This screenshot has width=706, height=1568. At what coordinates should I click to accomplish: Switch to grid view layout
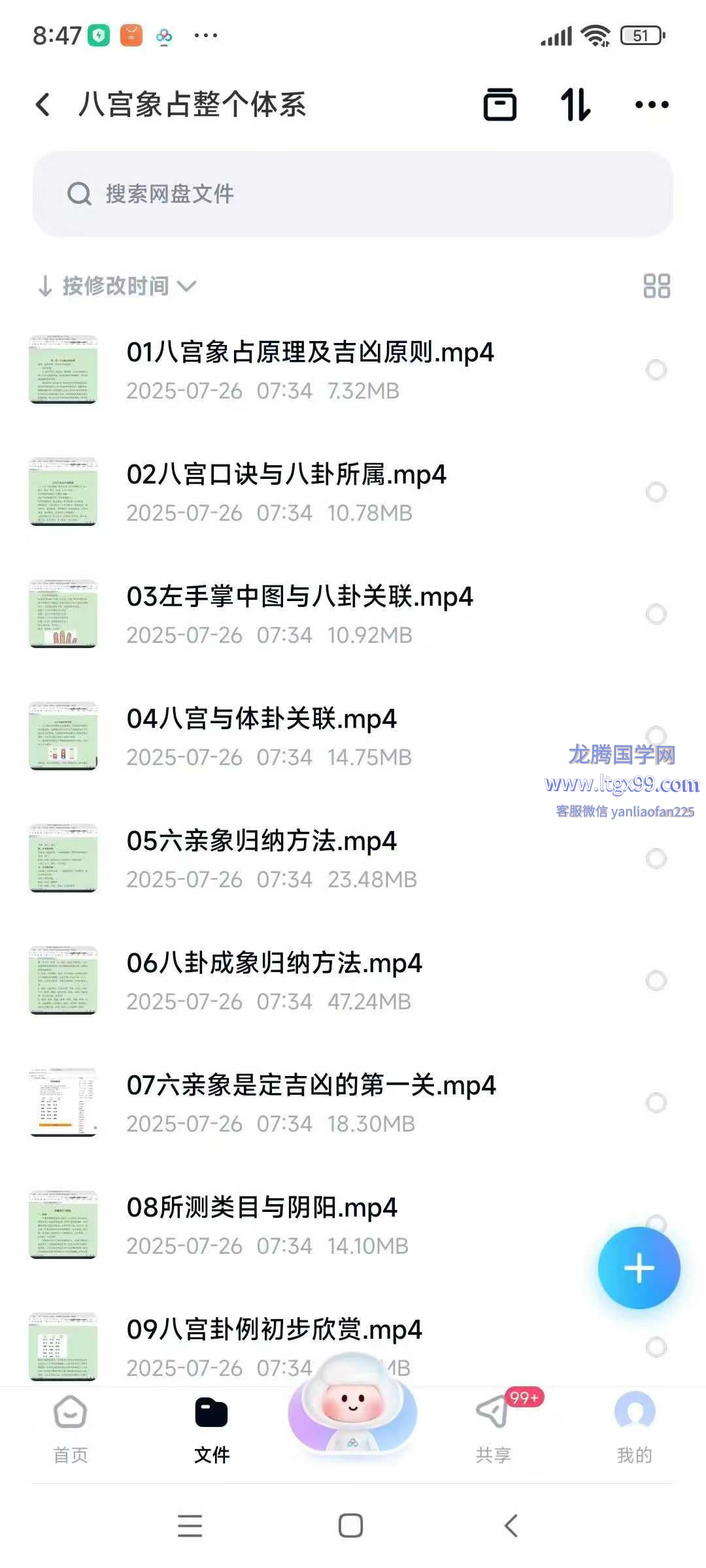(x=656, y=286)
